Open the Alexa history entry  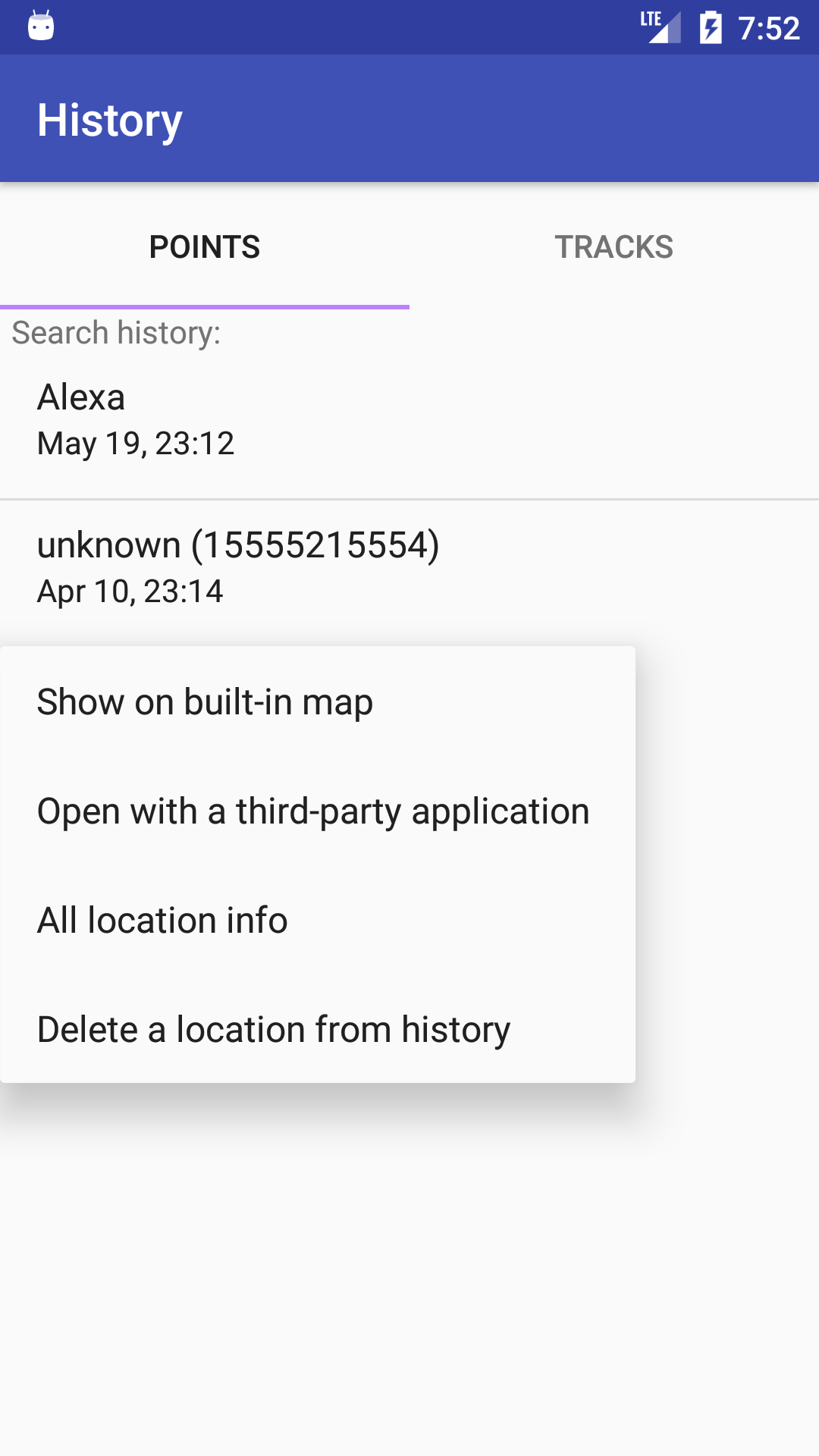click(409, 419)
